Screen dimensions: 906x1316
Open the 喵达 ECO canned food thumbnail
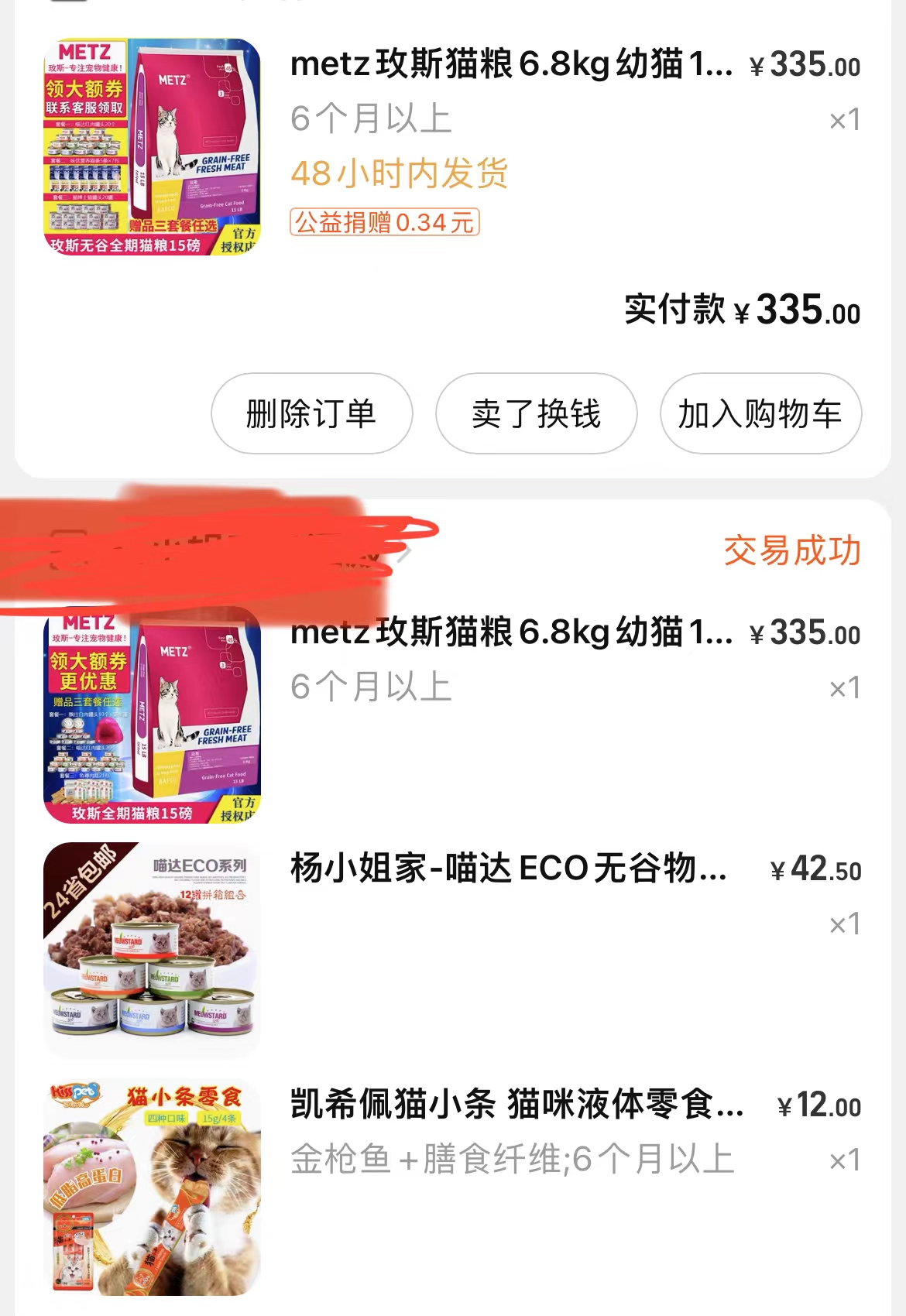152,947
